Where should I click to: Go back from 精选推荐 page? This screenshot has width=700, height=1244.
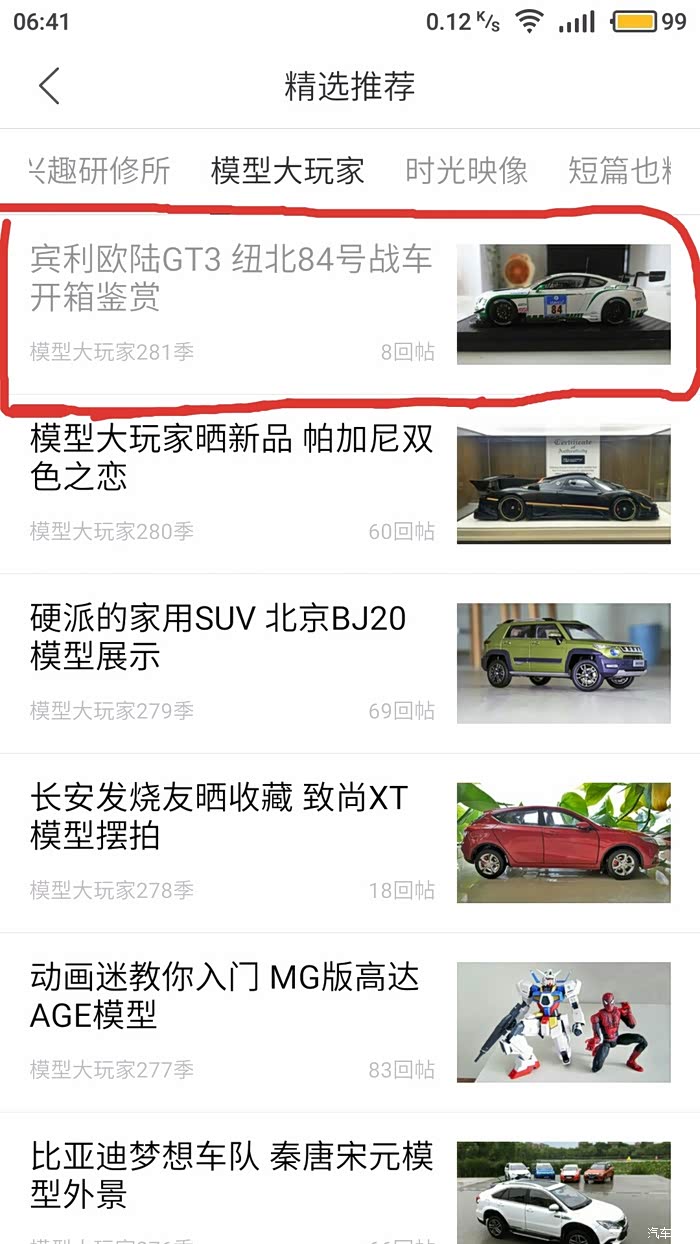49,86
